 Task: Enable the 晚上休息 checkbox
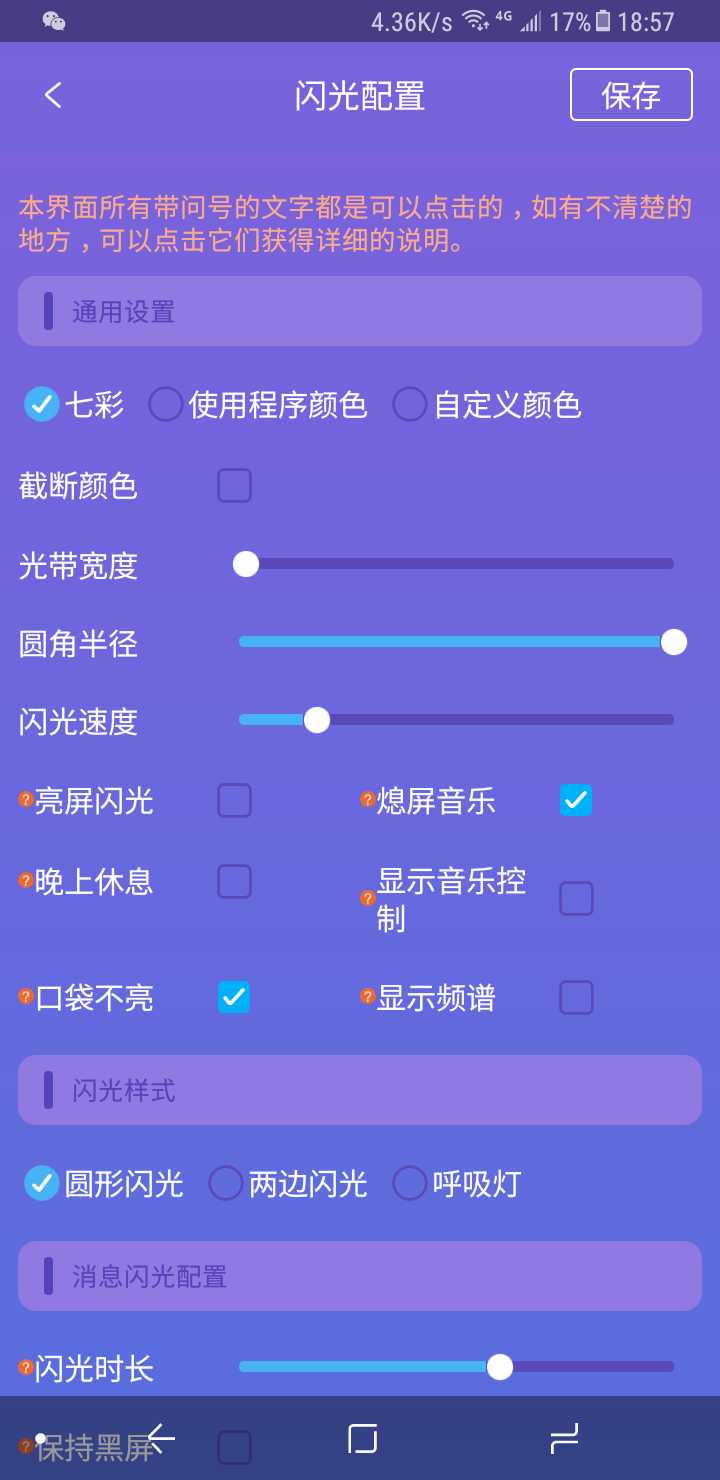click(235, 882)
